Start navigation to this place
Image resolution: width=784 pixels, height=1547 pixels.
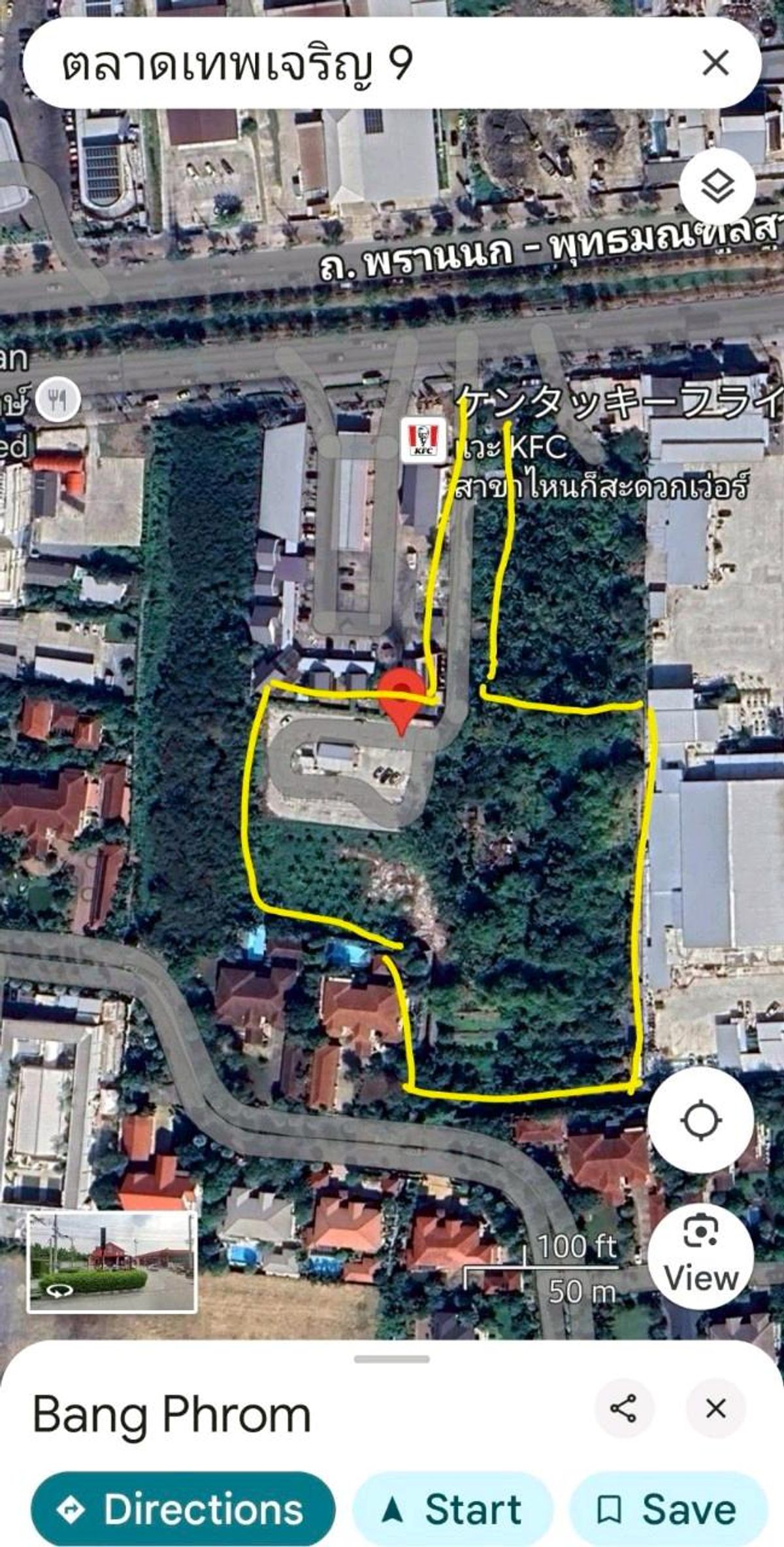(453, 1509)
